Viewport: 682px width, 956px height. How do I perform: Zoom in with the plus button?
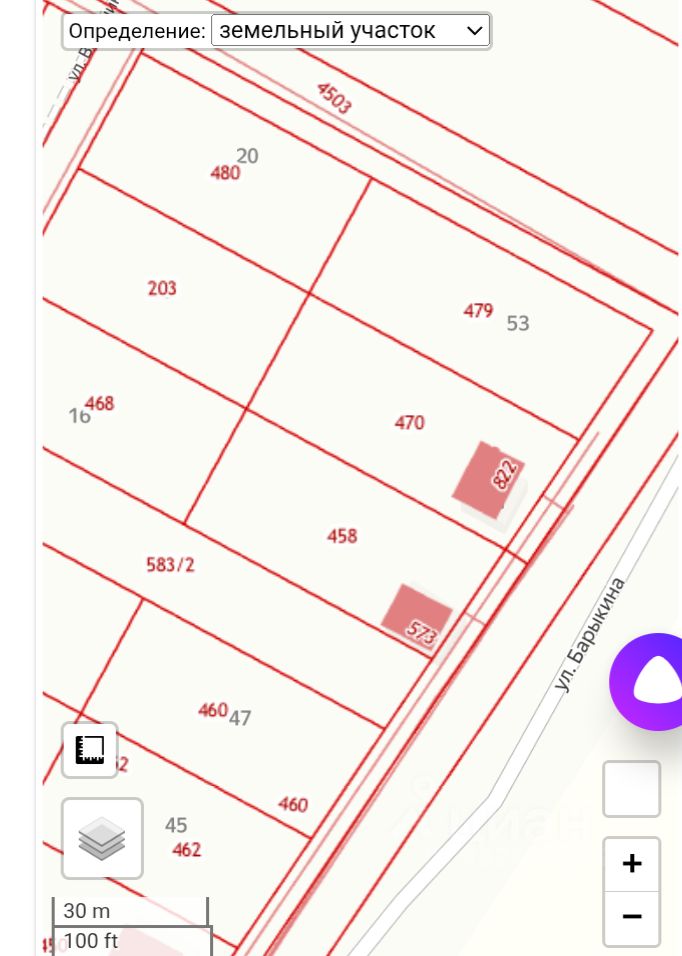631,864
